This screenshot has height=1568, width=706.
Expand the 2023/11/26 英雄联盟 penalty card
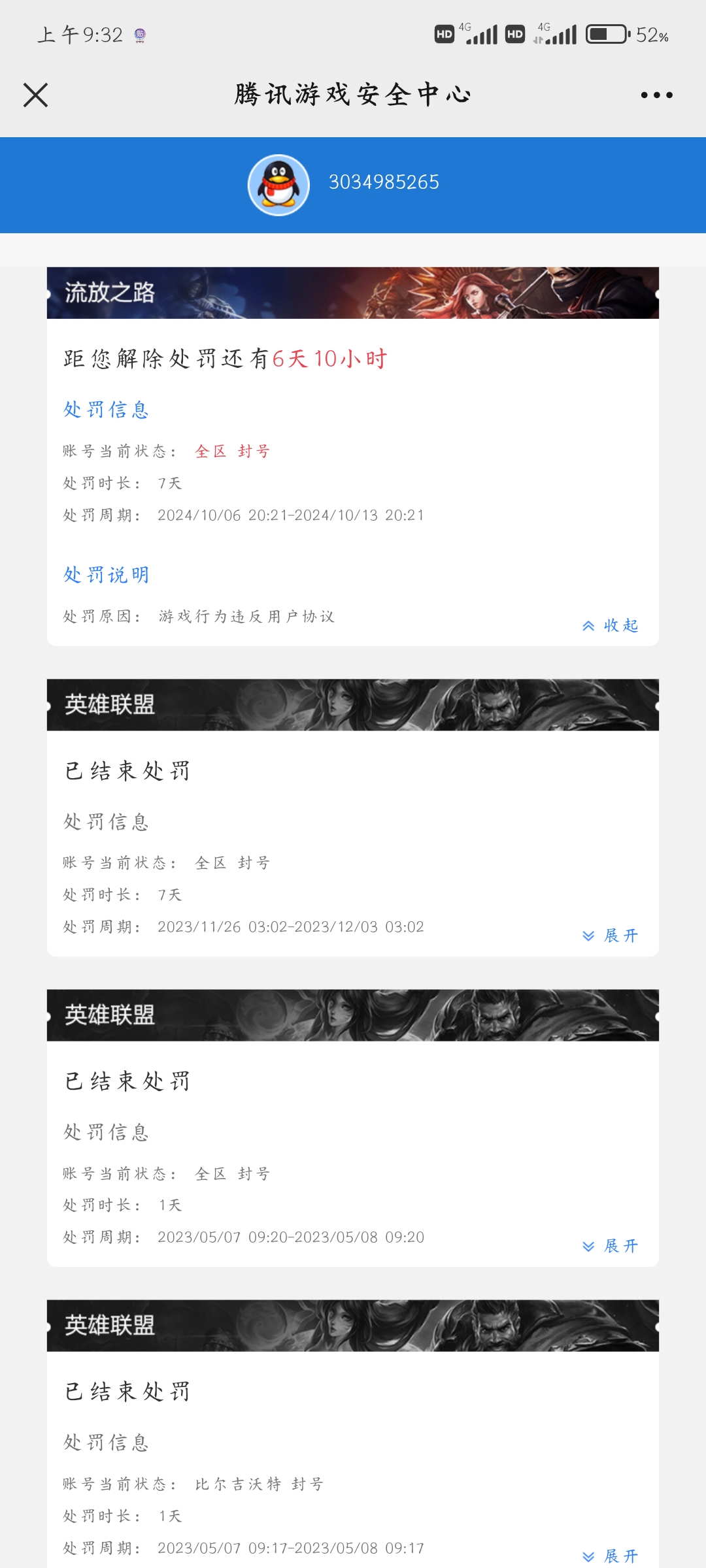click(611, 936)
